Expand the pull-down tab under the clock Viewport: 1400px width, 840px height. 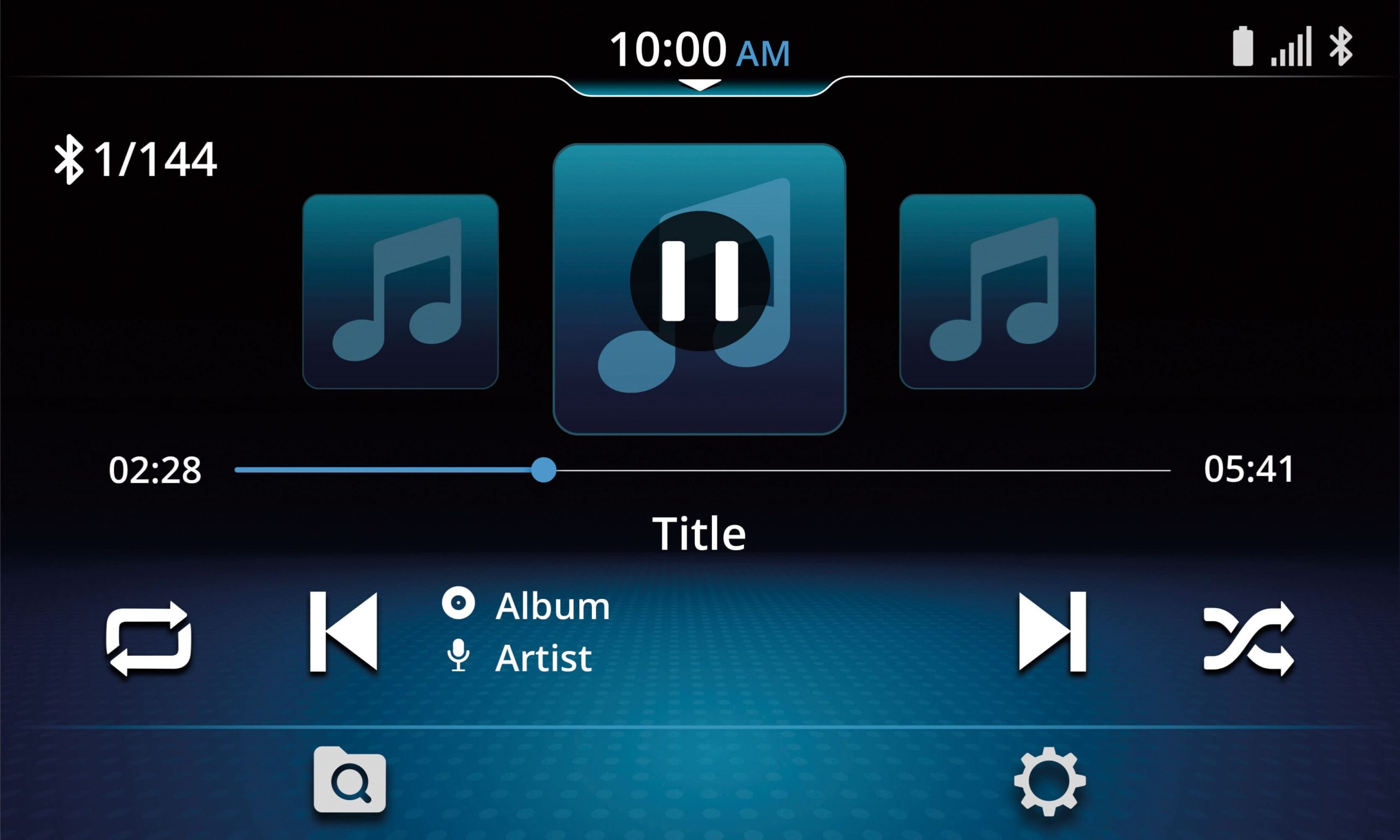(x=699, y=85)
